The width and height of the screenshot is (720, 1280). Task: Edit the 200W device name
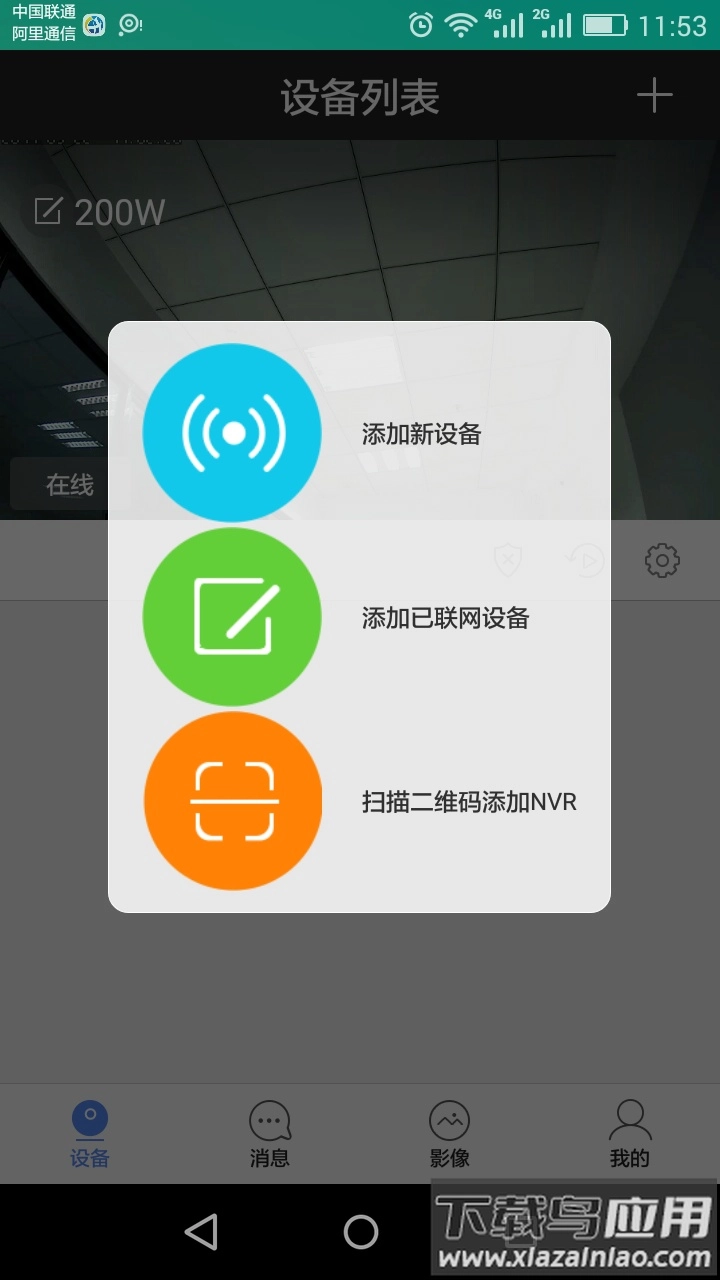pos(48,212)
